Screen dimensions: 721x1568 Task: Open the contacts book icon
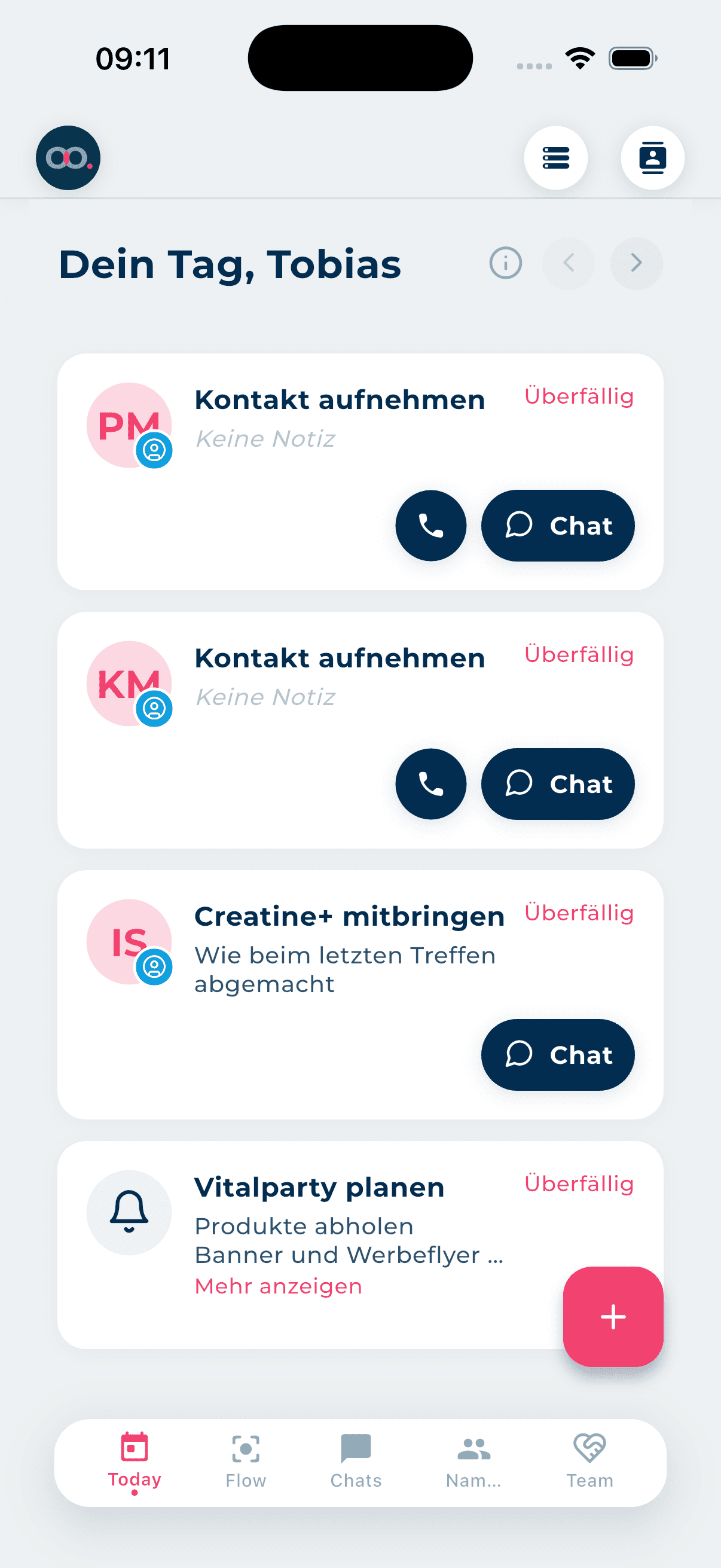tap(652, 158)
